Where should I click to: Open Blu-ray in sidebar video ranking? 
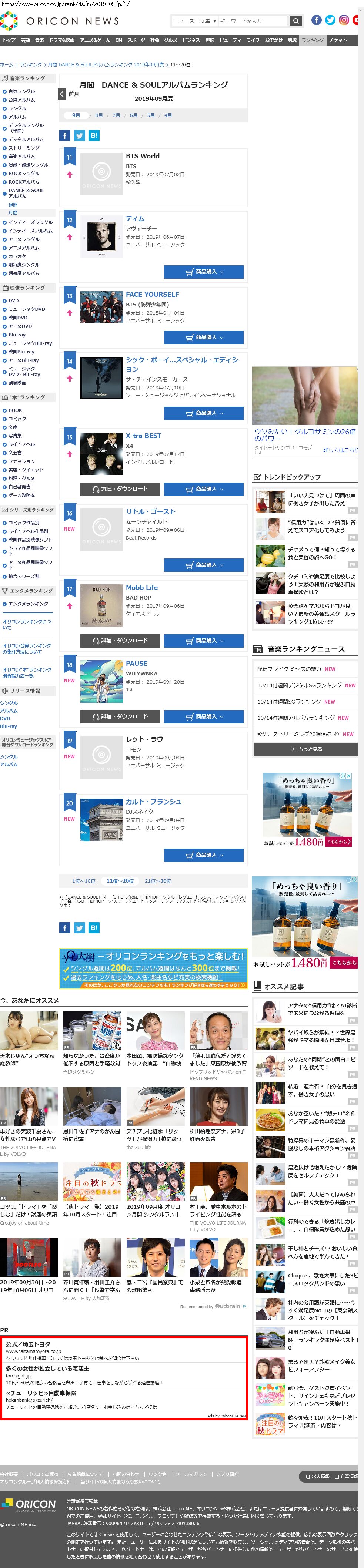coord(17,335)
